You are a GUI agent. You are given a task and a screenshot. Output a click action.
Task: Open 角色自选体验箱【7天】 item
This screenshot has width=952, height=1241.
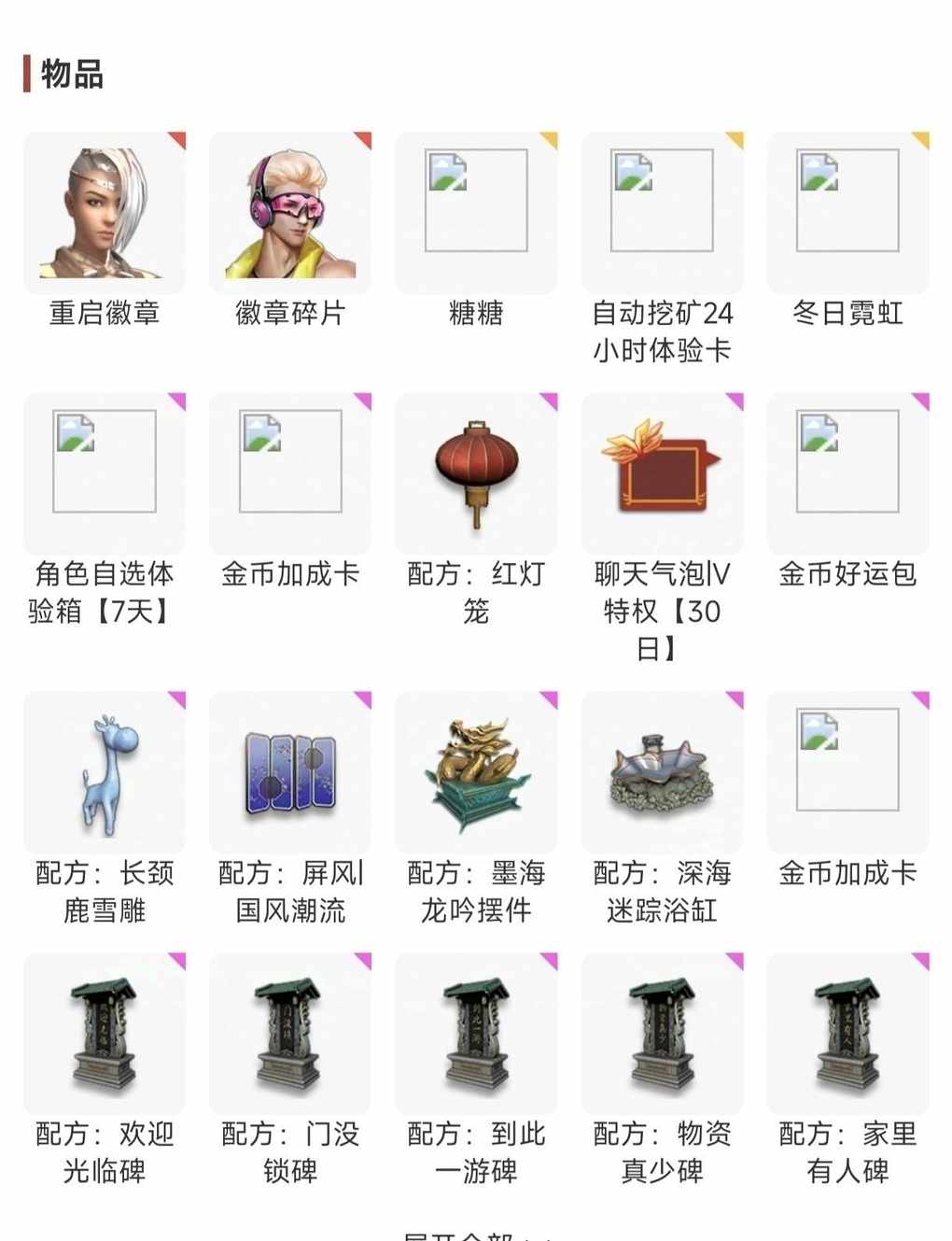tap(104, 474)
